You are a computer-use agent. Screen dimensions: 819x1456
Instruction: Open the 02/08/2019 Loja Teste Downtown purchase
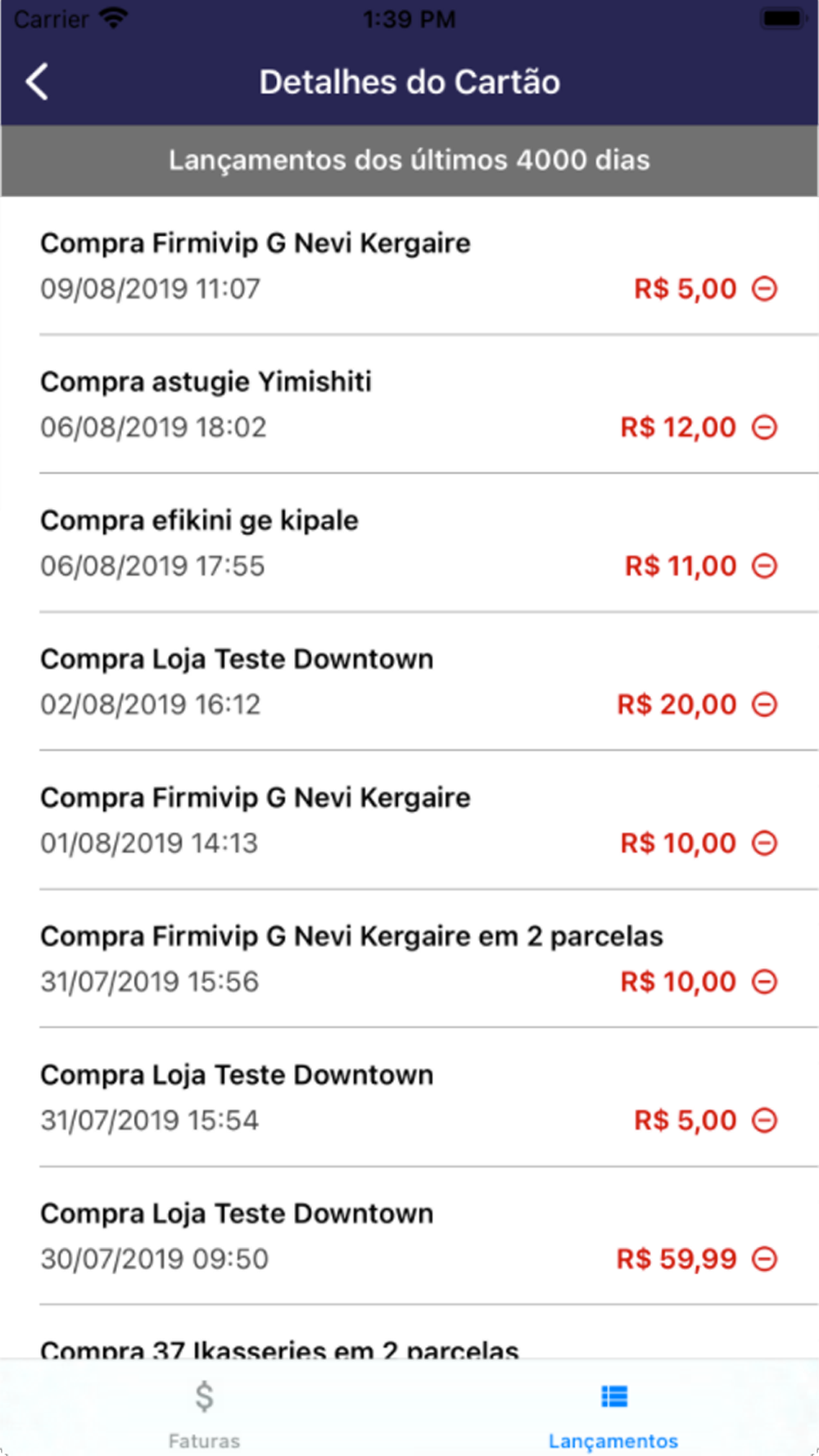409,681
